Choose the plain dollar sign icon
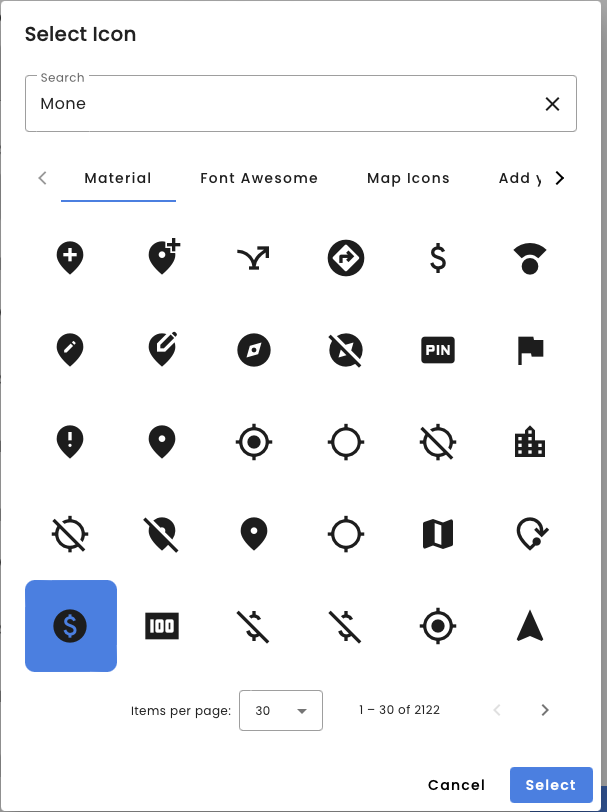The width and height of the screenshot is (607, 812). [x=438, y=258]
